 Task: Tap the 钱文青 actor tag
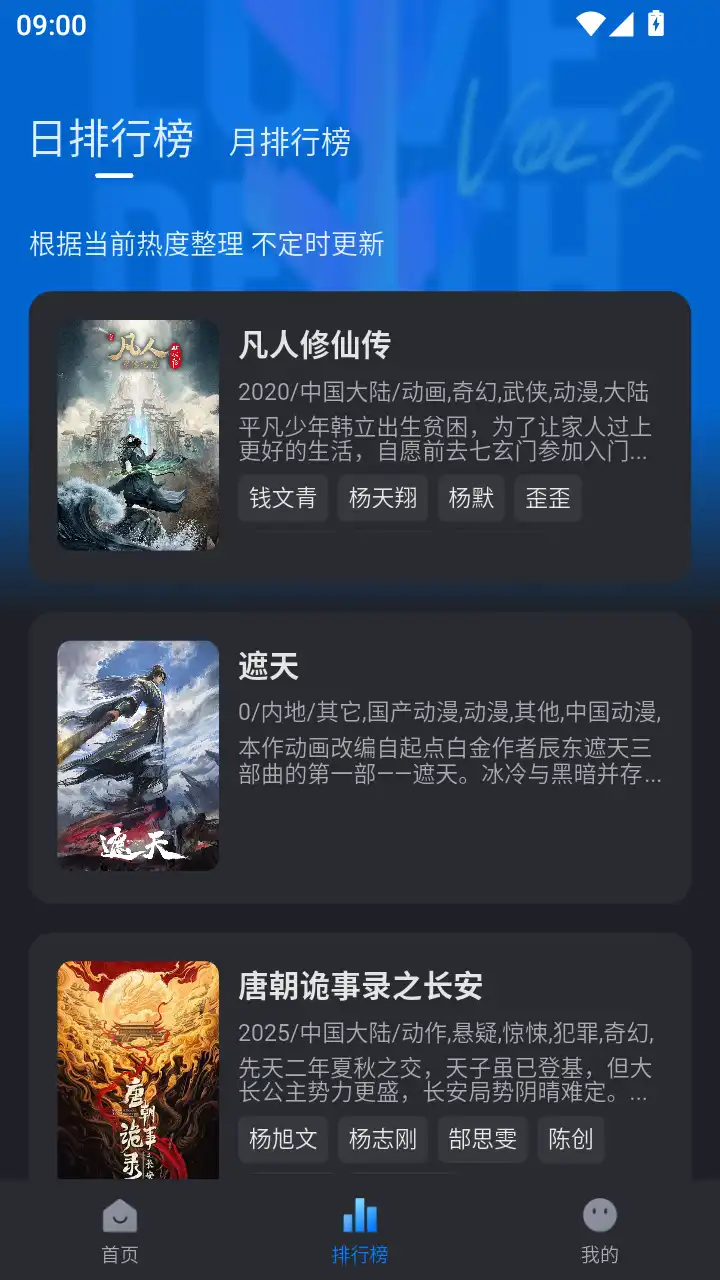pos(282,499)
